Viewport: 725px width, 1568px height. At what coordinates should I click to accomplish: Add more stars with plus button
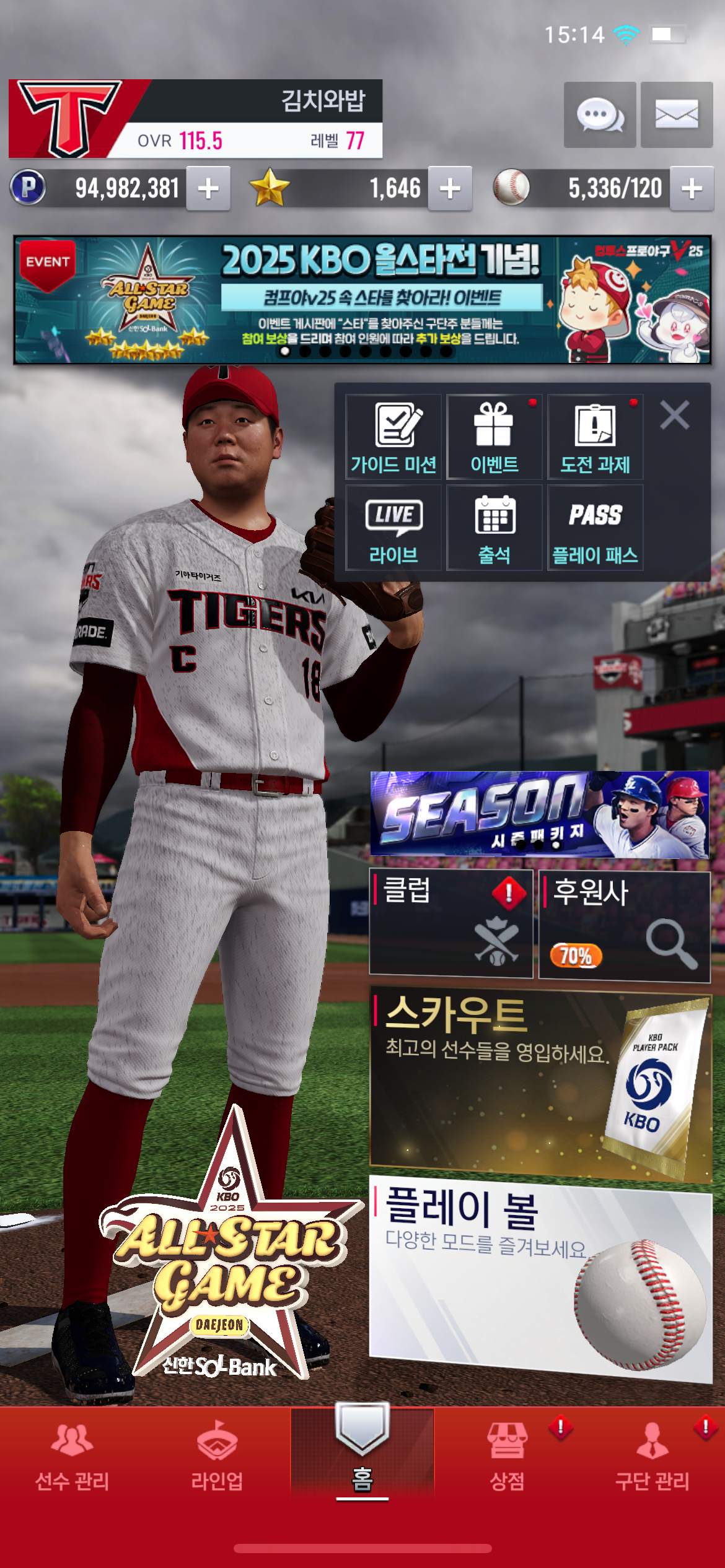coord(450,188)
